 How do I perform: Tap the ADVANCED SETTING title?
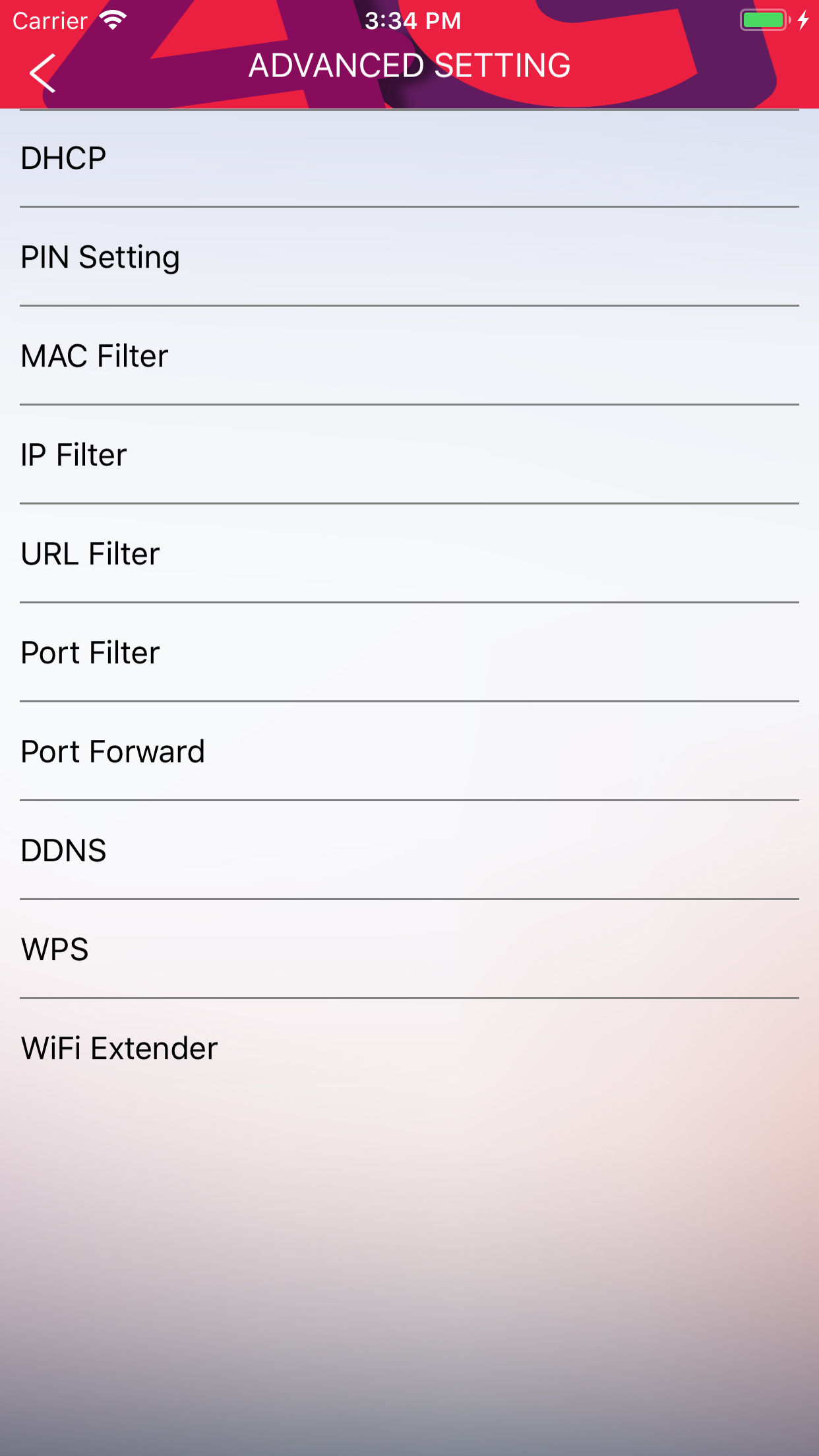(409, 65)
